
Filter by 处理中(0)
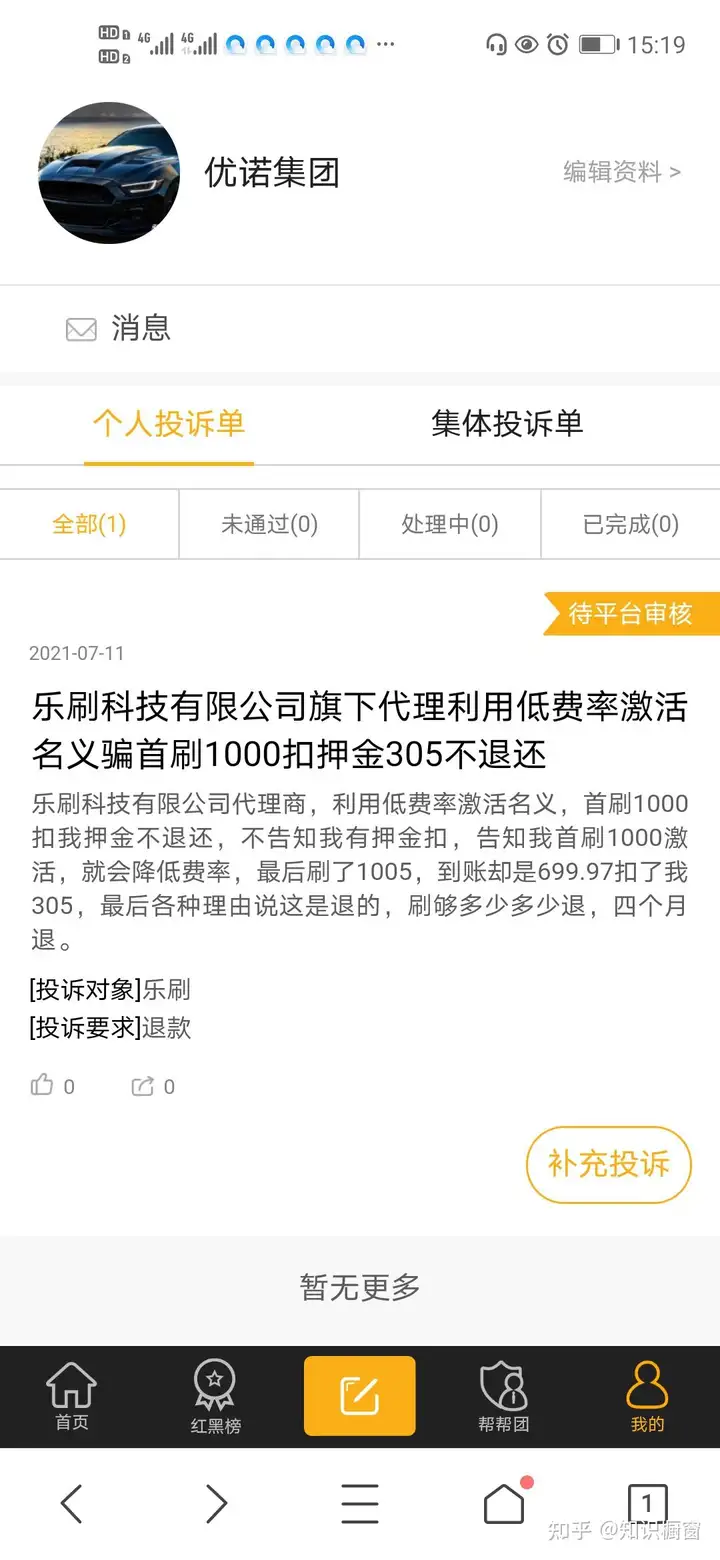click(x=449, y=524)
